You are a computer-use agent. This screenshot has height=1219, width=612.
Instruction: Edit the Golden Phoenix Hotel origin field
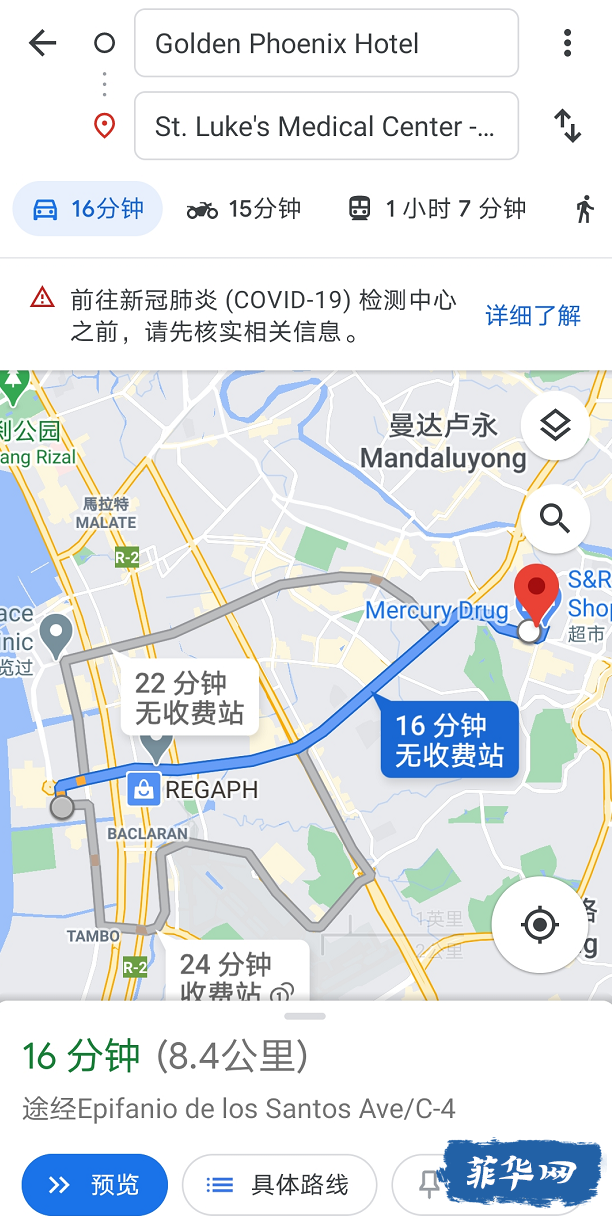(326, 43)
